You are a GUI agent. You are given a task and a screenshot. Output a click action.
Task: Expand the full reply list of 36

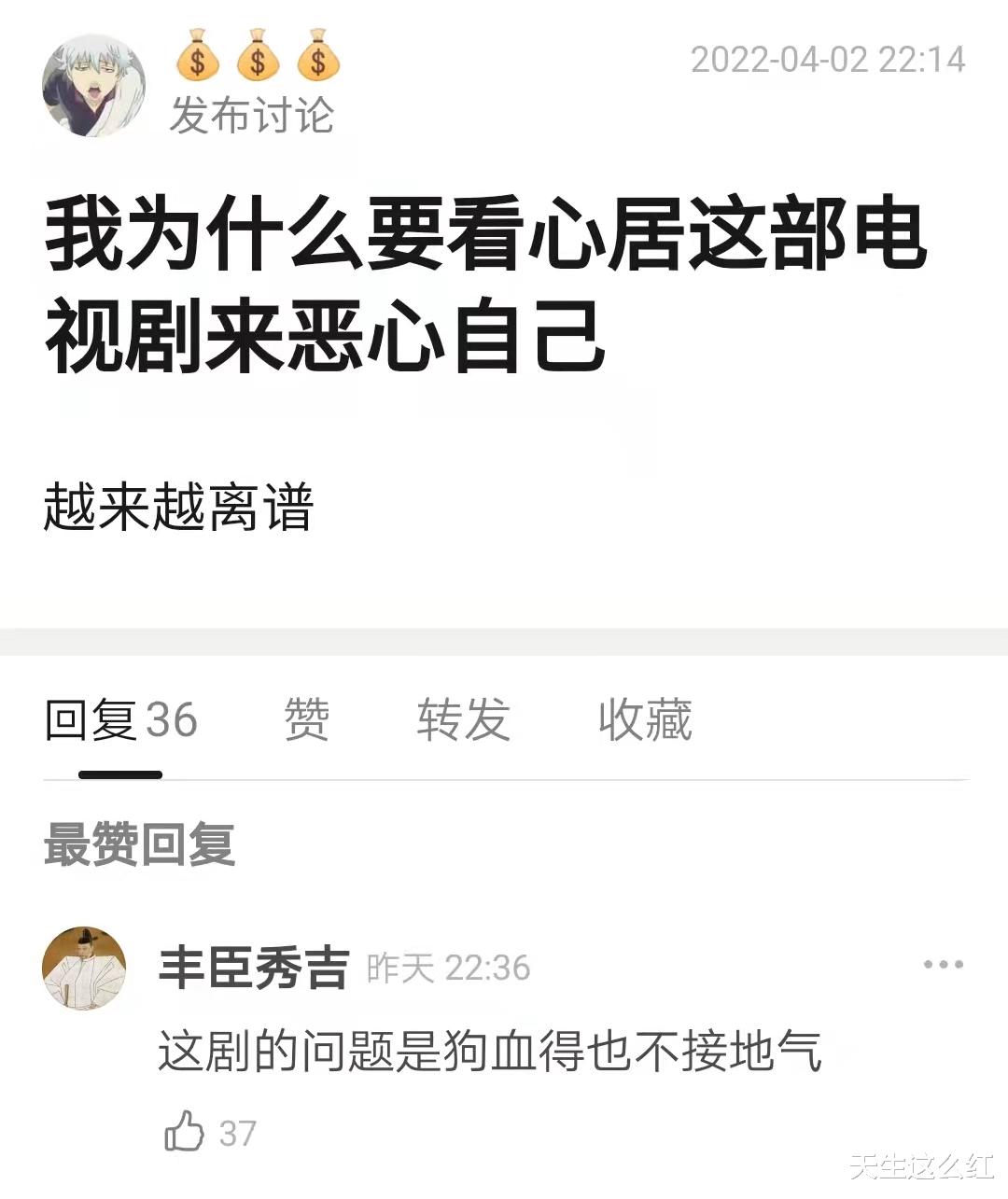pos(122,720)
